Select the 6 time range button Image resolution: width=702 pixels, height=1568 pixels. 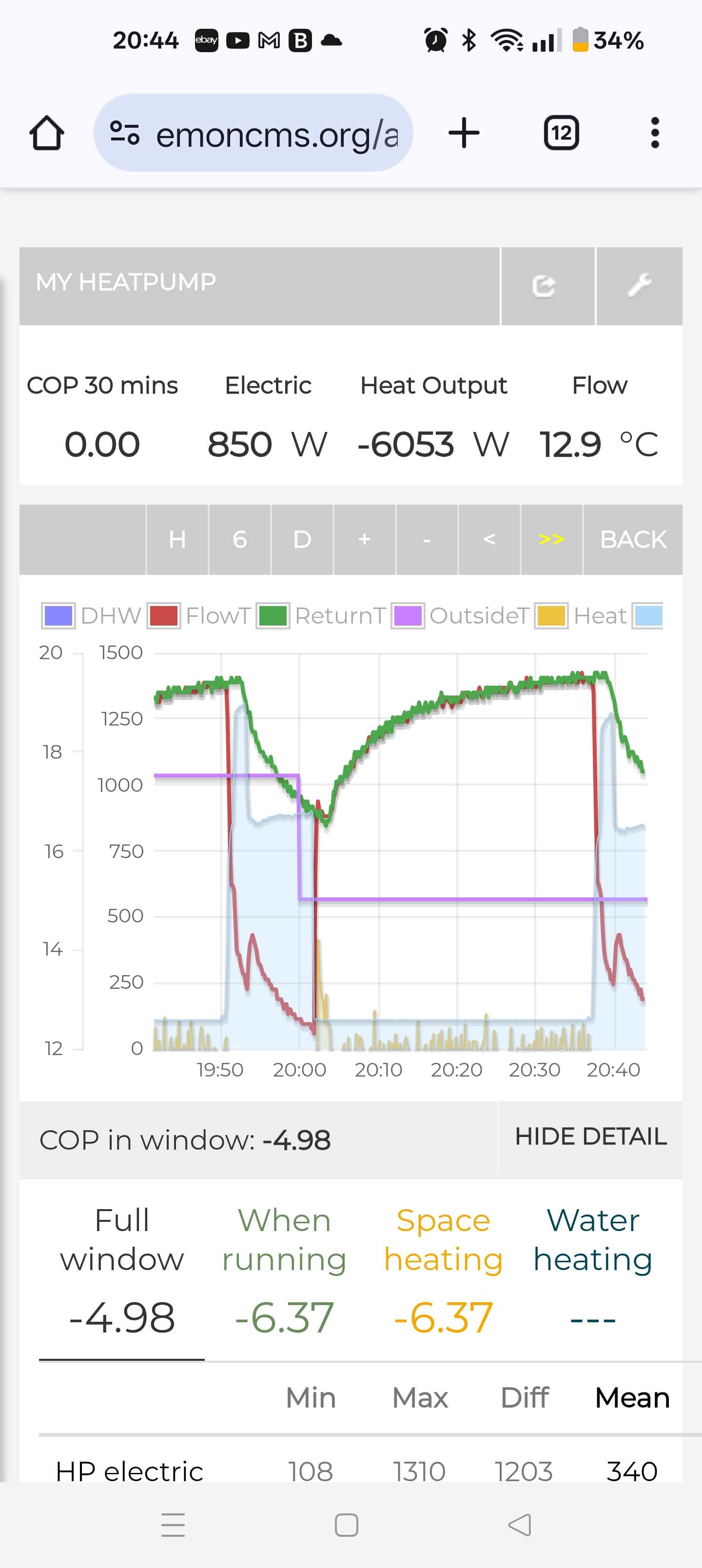pos(240,539)
